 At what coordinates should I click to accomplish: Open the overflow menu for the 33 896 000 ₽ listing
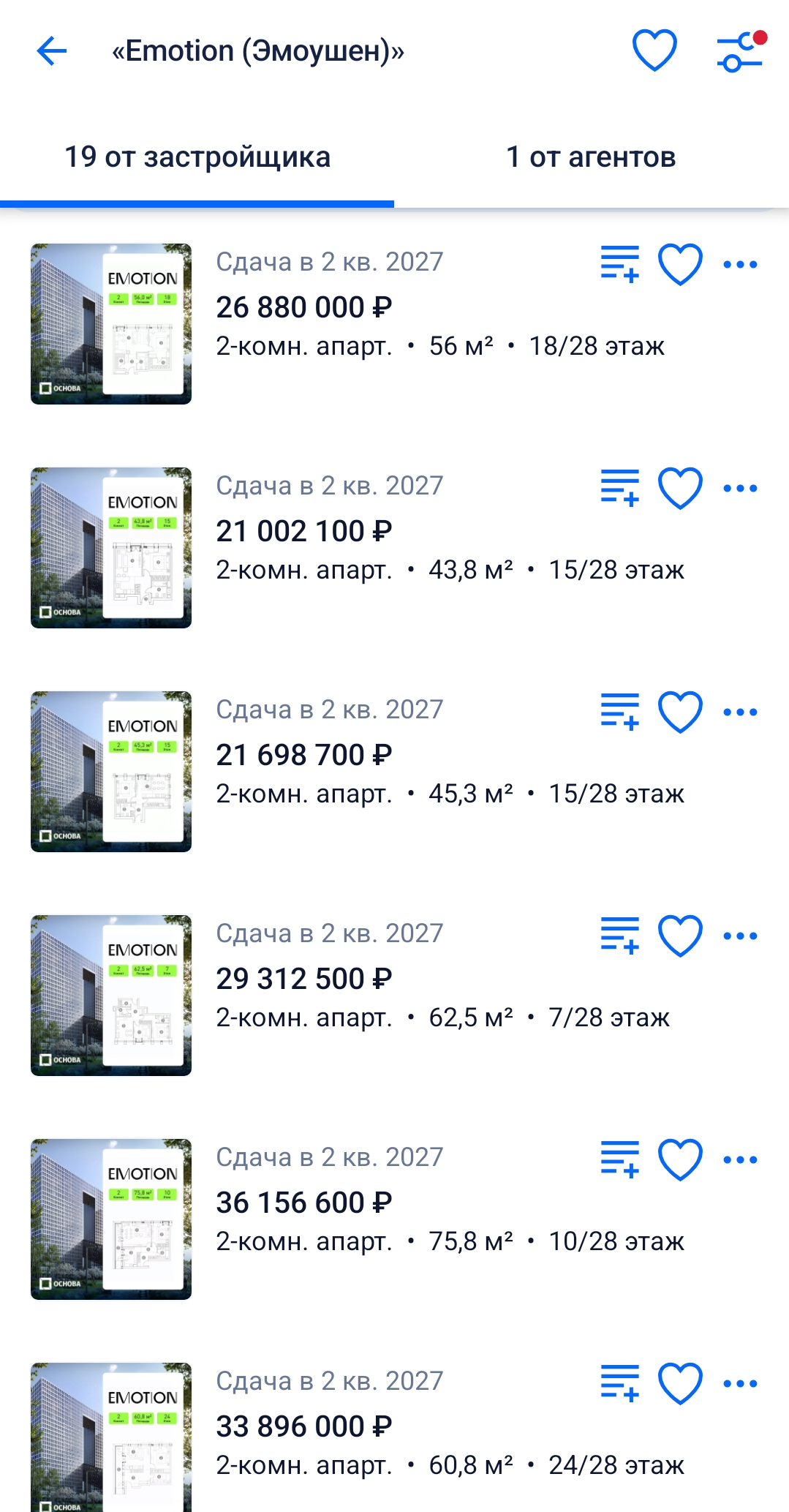[x=740, y=1383]
